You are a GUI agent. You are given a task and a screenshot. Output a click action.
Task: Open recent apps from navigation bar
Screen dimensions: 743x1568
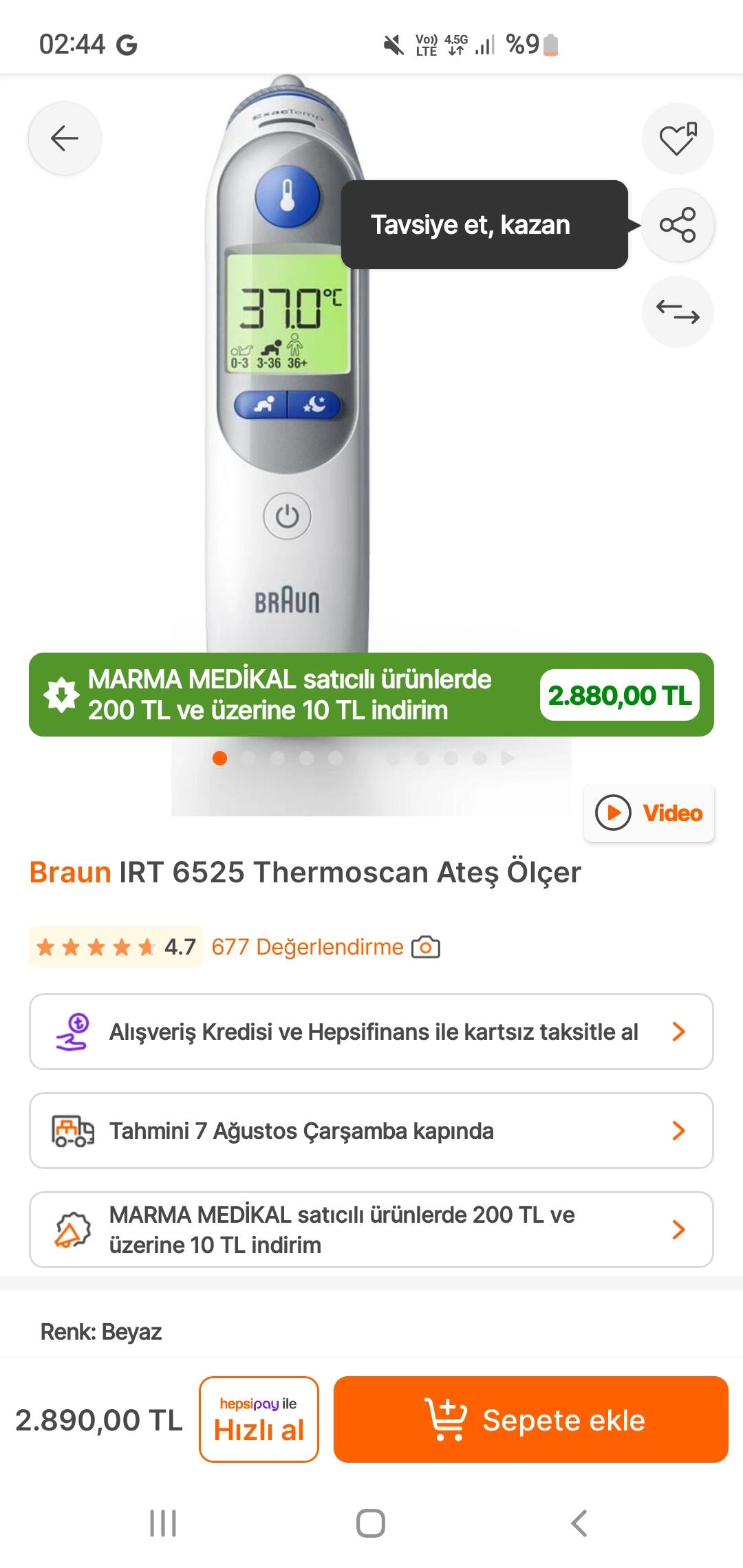click(x=163, y=1523)
